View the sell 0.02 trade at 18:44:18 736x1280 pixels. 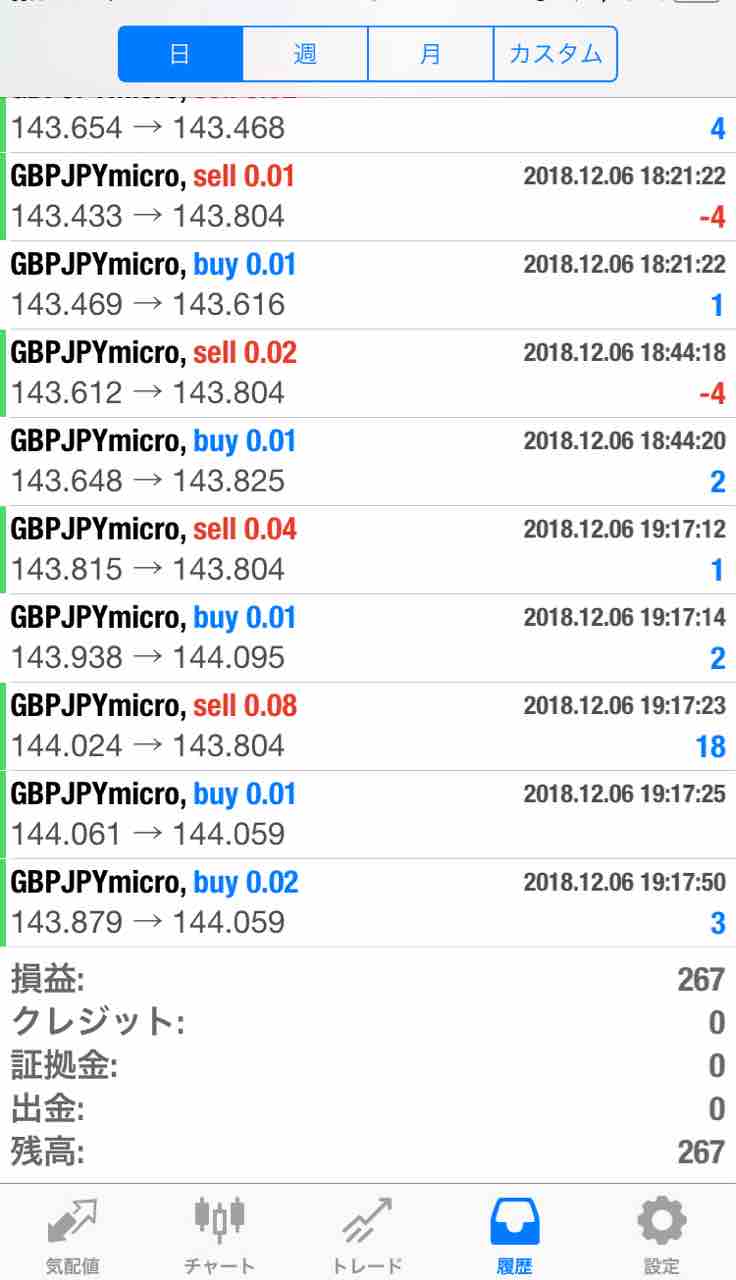point(368,373)
